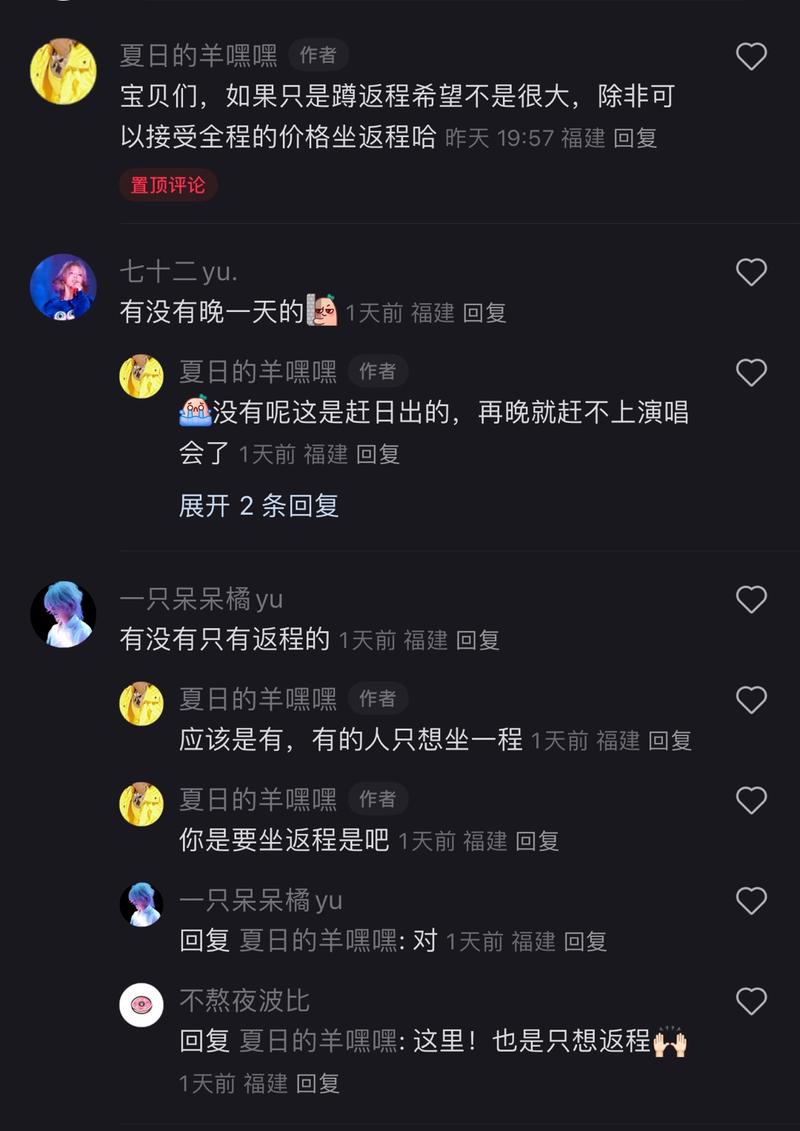Tap 回复 under 不熬夜波比's comment
This screenshot has height=1131, width=800.
[318, 1083]
